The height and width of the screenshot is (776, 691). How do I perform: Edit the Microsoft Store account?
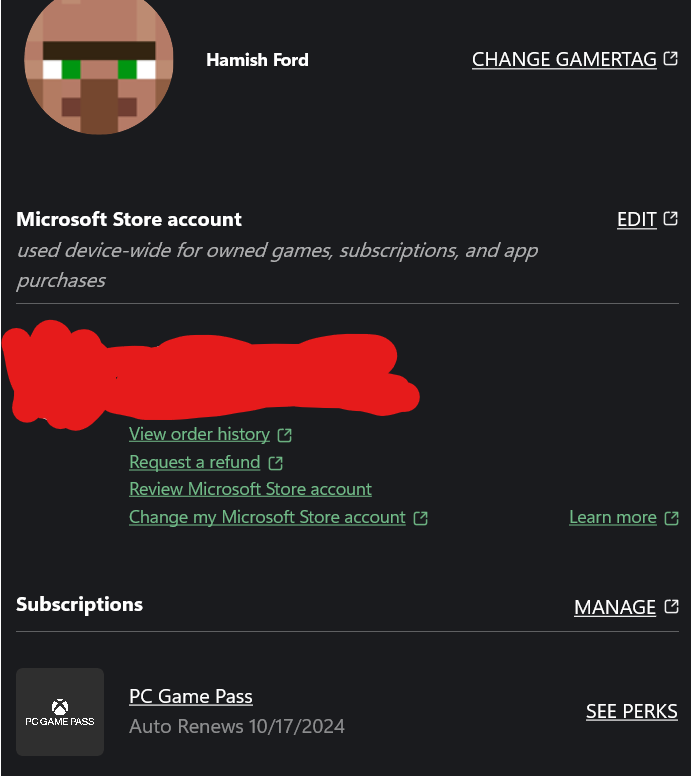pyautogui.click(x=637, y=219)
